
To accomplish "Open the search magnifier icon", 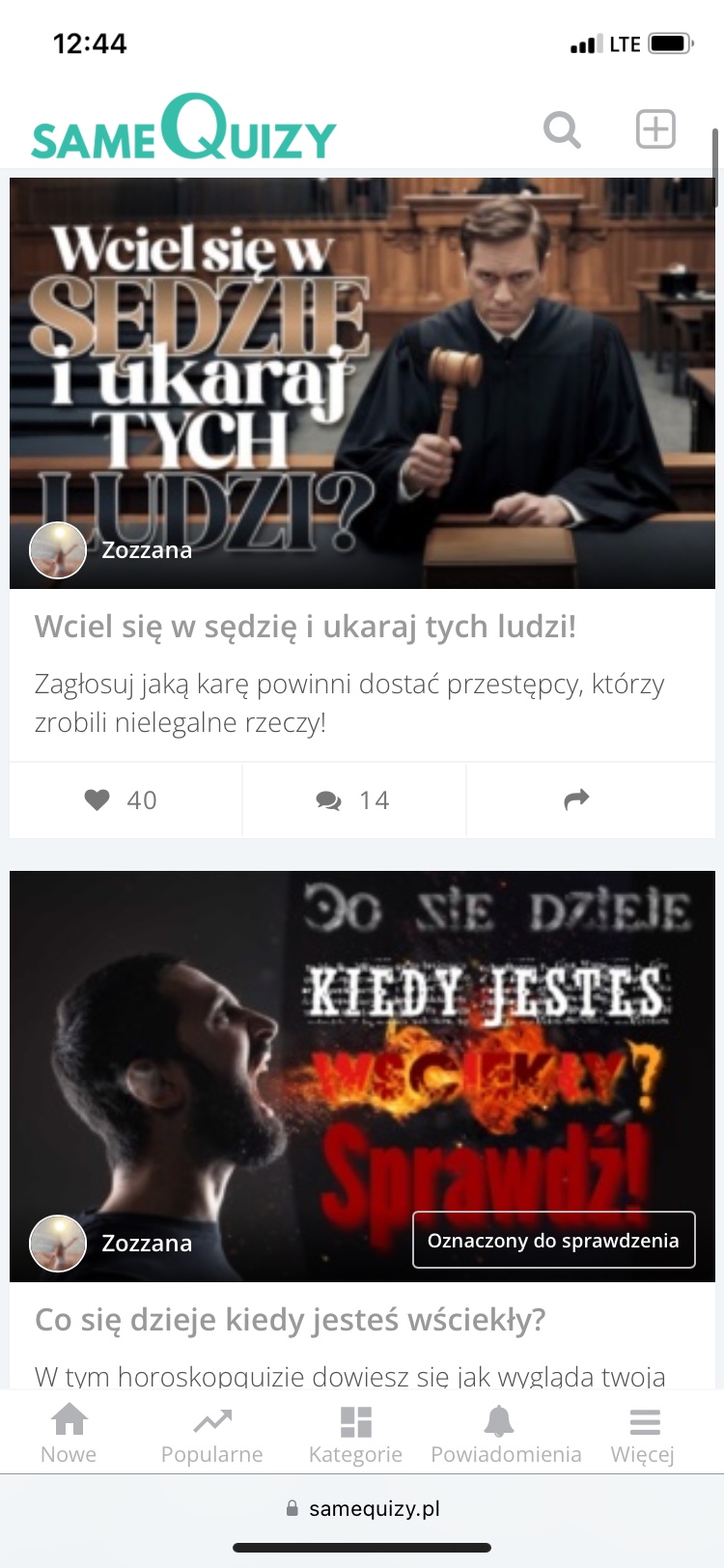I will pyautogui.click(x=562, y=129).
